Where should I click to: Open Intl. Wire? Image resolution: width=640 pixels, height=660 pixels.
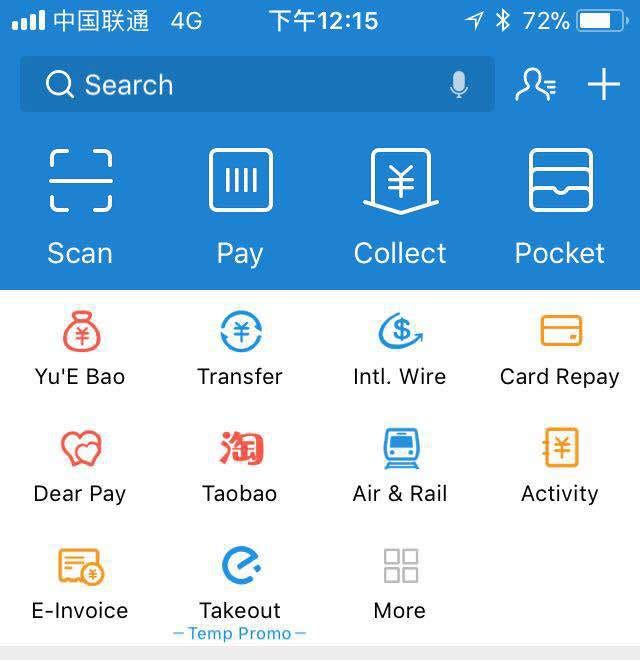pos(400,348)
